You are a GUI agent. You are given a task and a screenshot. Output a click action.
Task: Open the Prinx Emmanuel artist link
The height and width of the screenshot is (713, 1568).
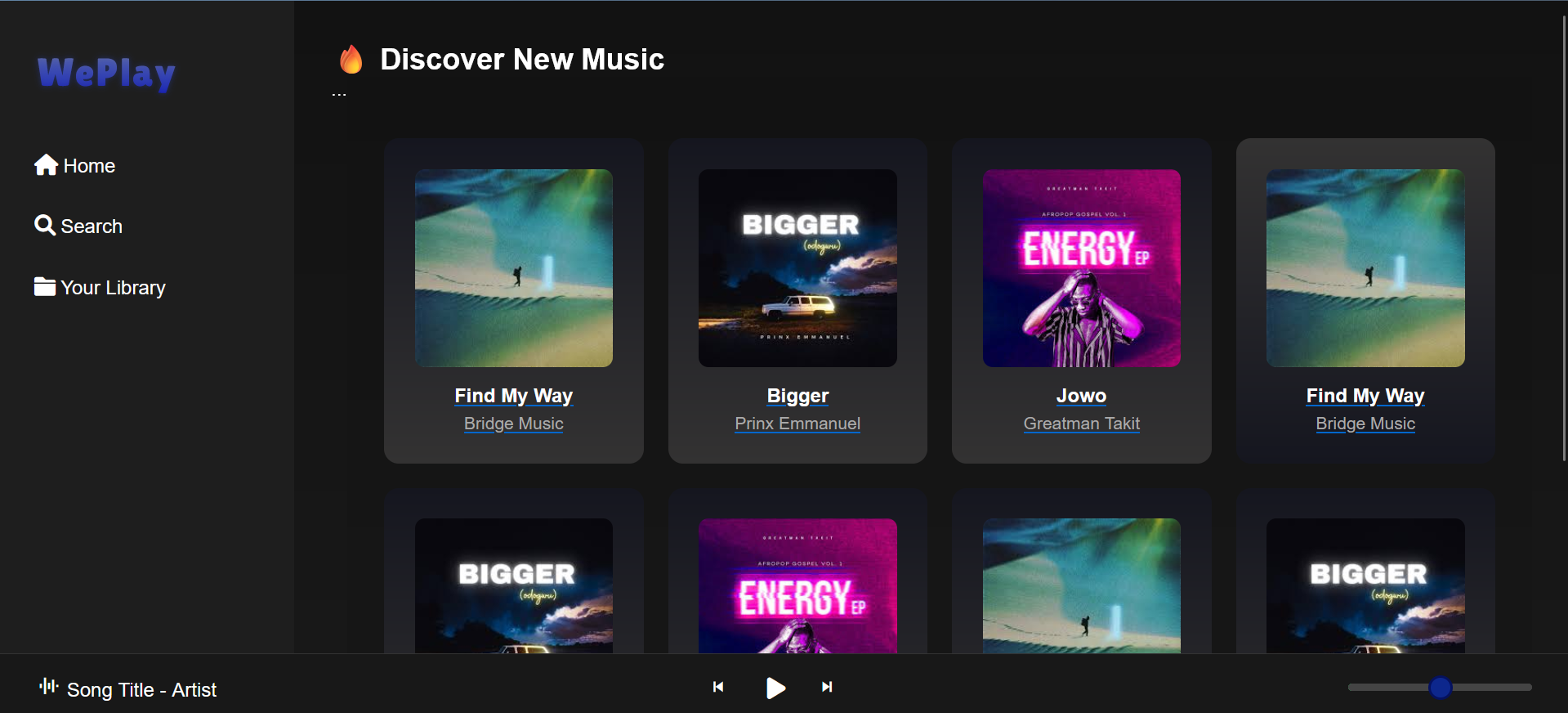[x=797, y=424]
